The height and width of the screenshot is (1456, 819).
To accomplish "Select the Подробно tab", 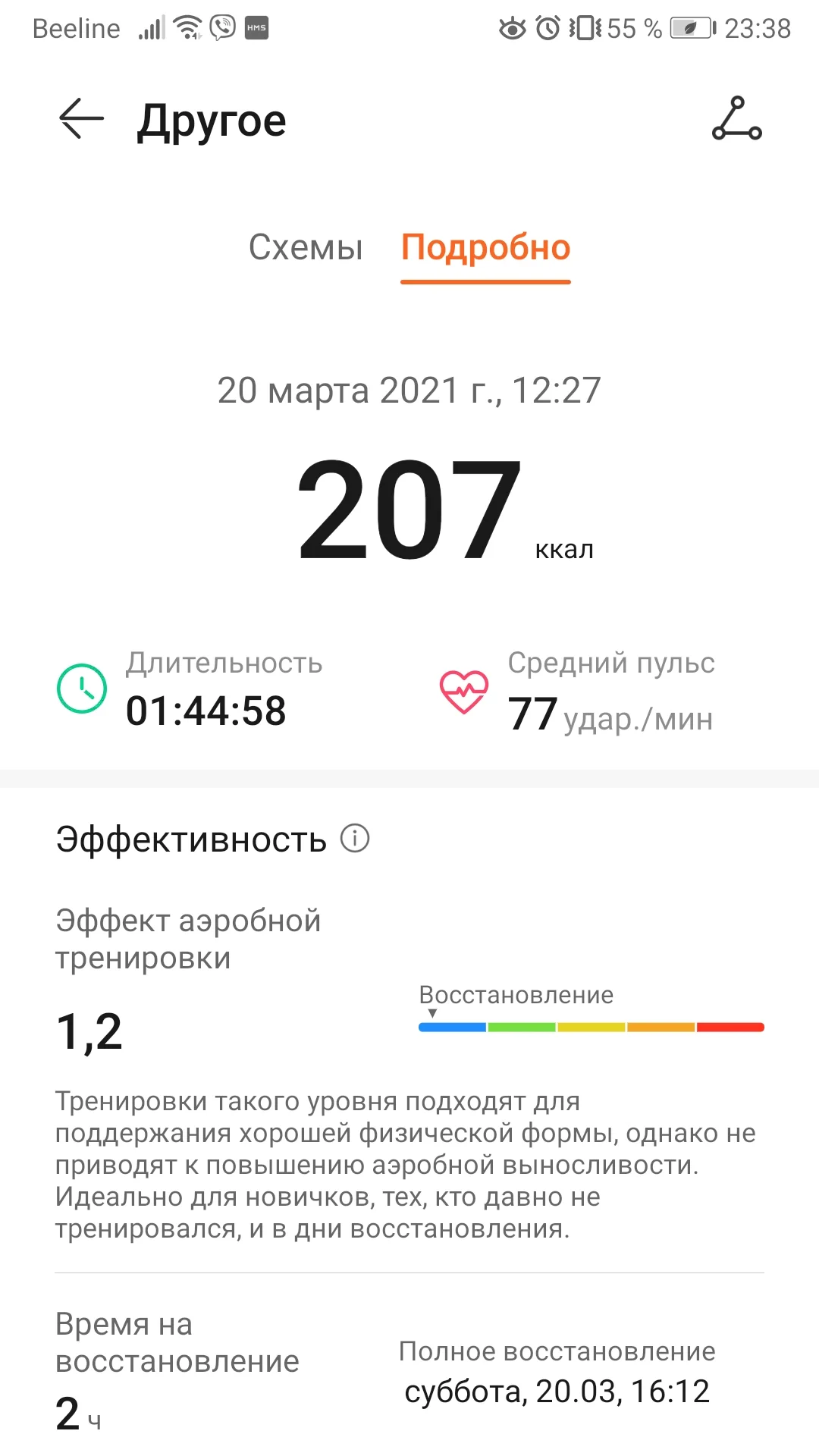I will click(x=485, y=247).
